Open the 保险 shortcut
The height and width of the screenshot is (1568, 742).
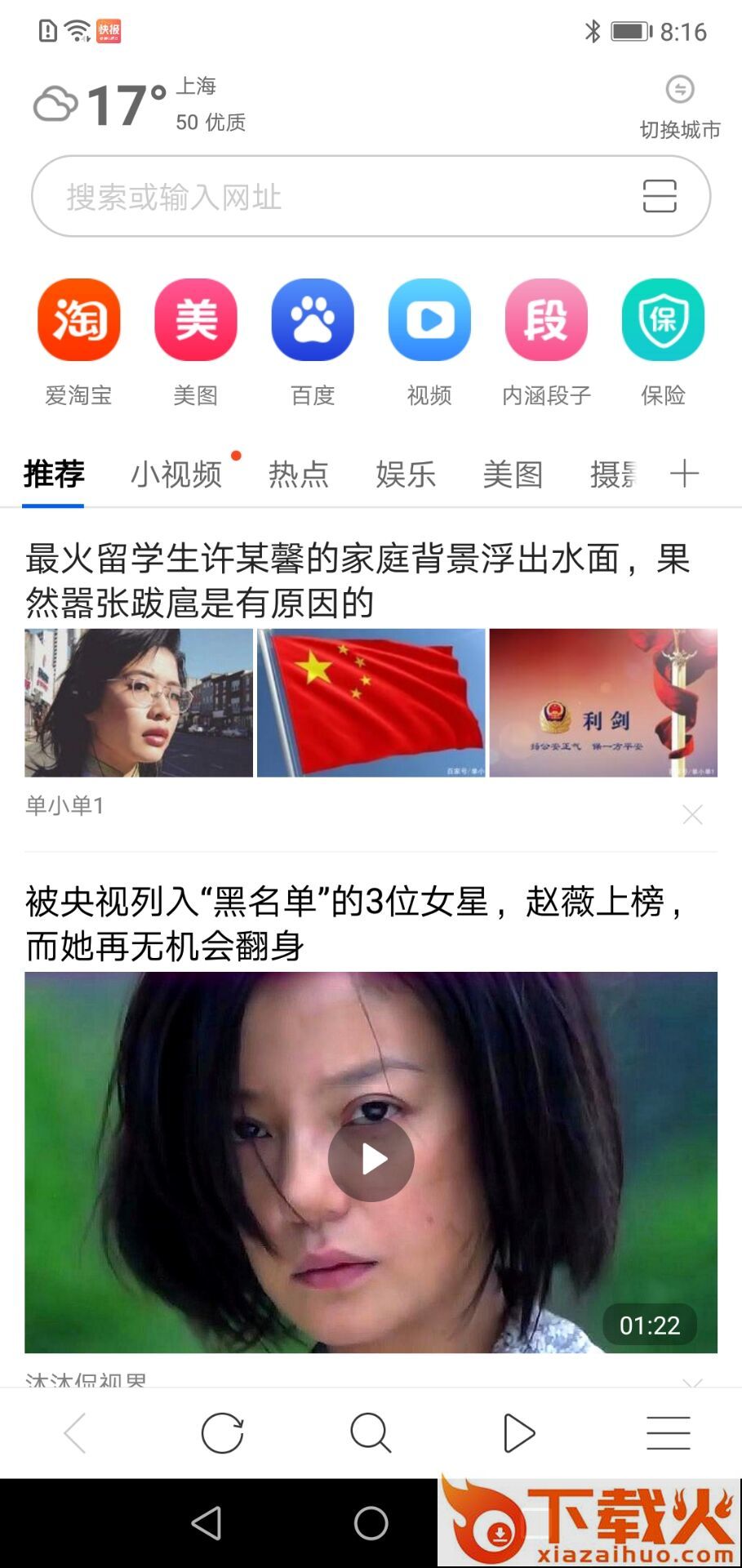(x=663, y=319)
